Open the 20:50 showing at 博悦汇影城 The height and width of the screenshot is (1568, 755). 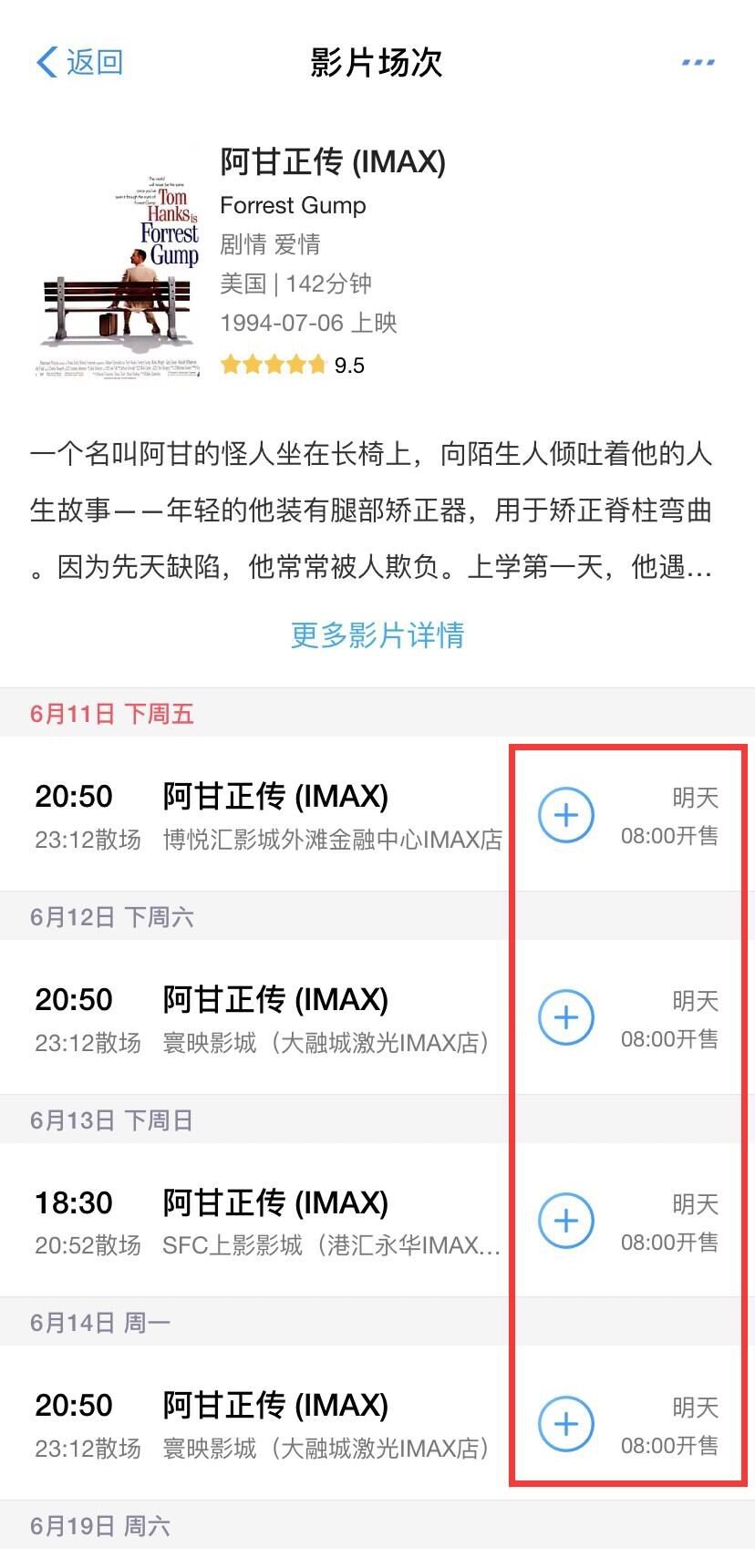269,815
